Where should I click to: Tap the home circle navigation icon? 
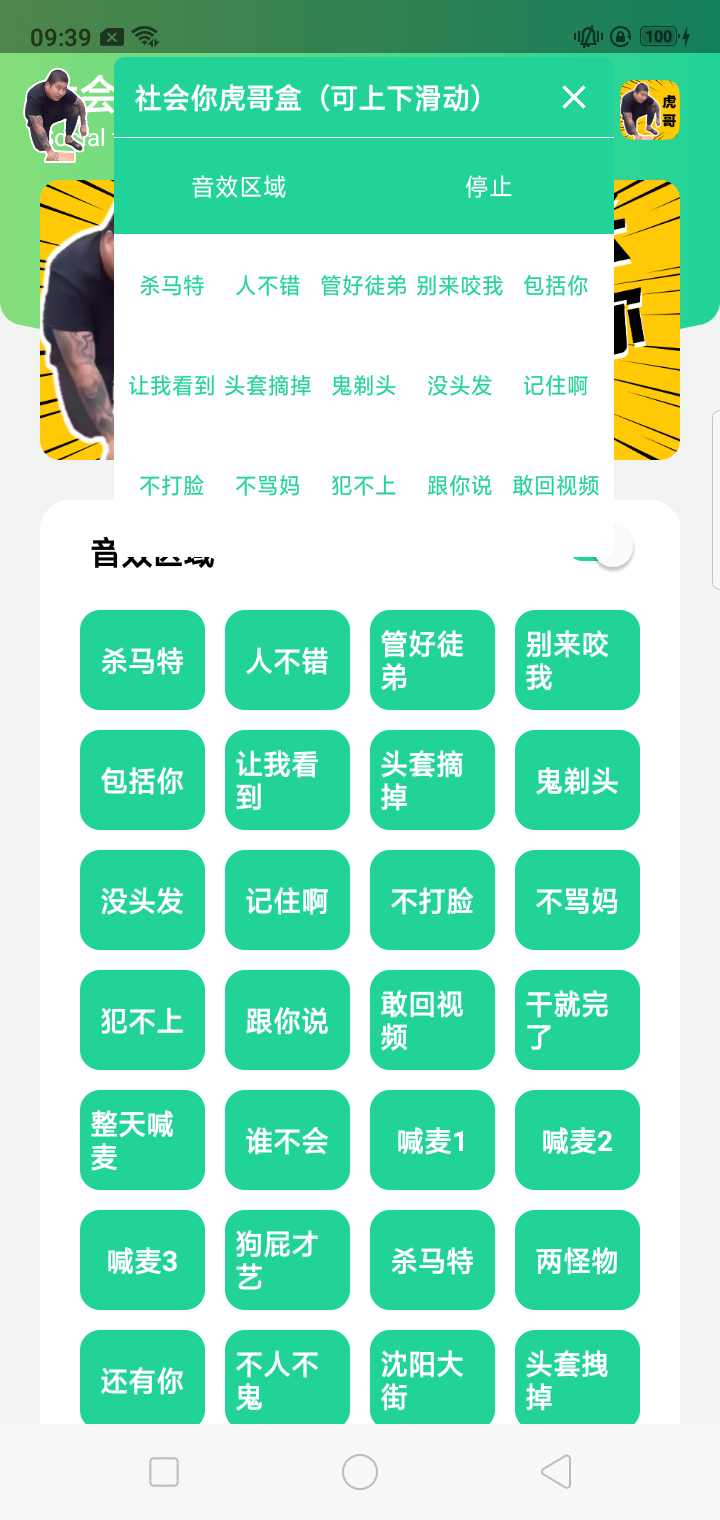click(x=360, y=1472)
